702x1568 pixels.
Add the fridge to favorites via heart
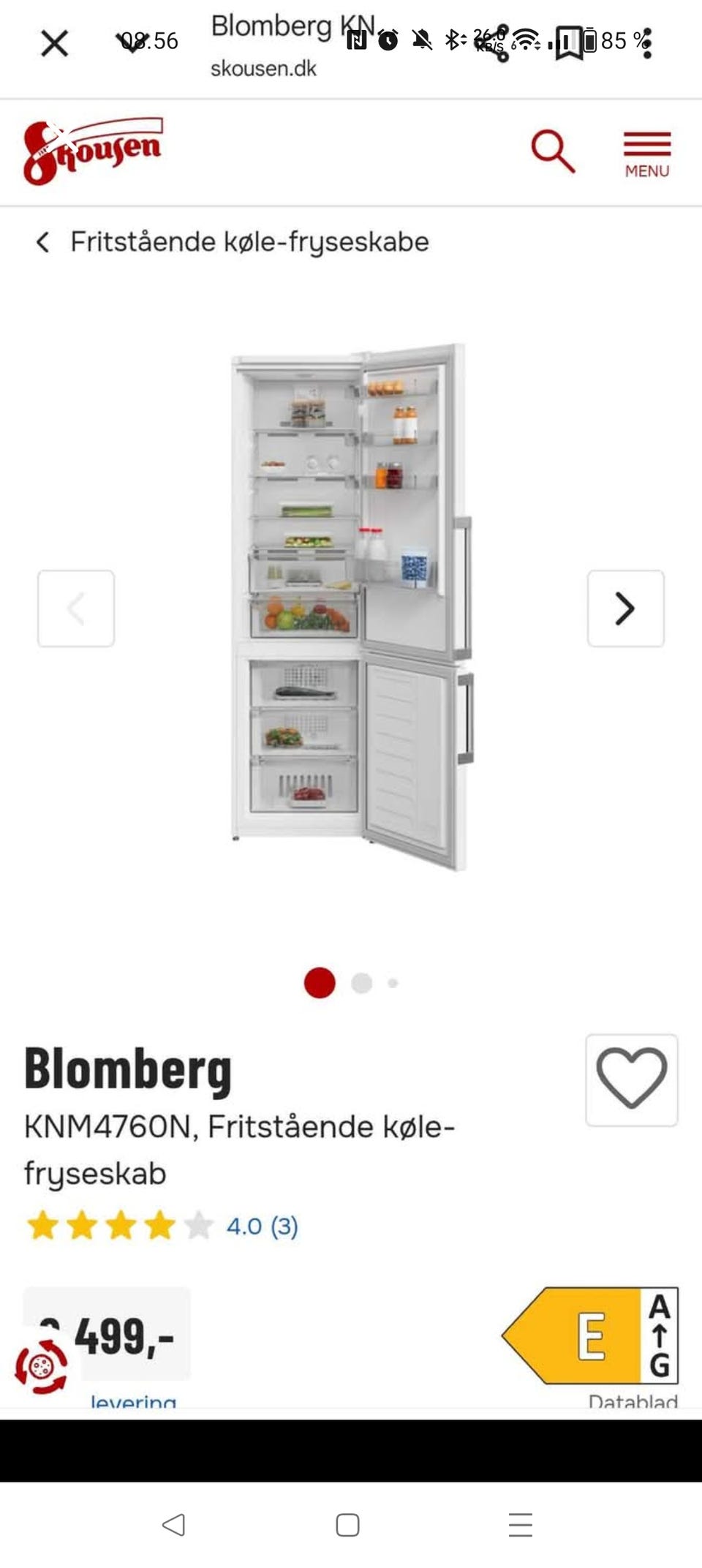(x=632, y=1081)
